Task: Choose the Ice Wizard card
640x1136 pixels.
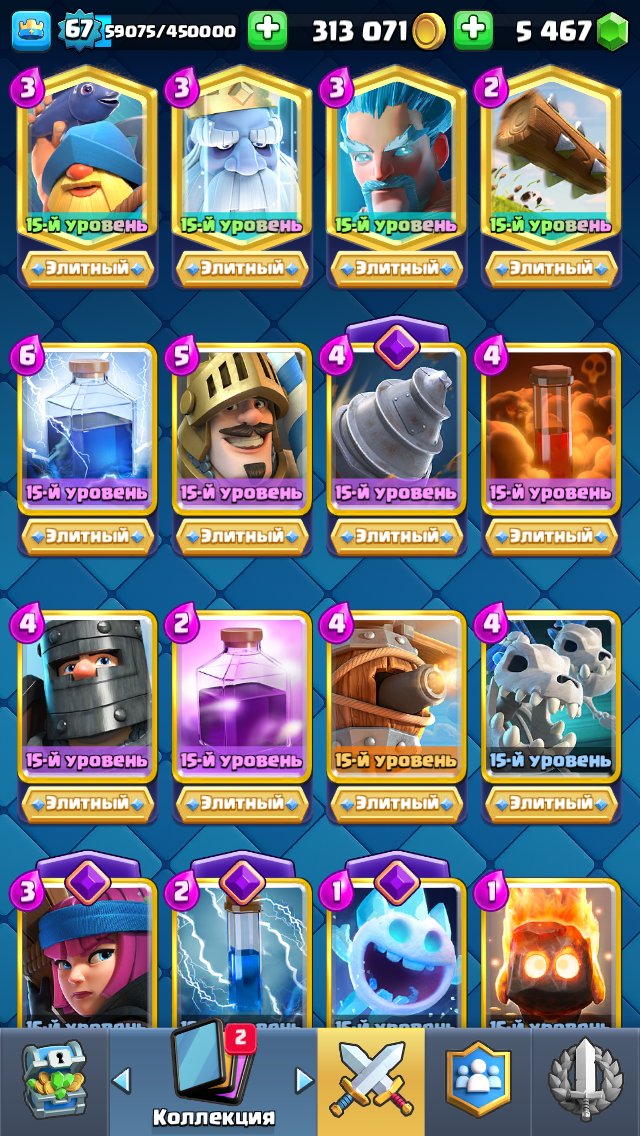Action: point(396,160)
